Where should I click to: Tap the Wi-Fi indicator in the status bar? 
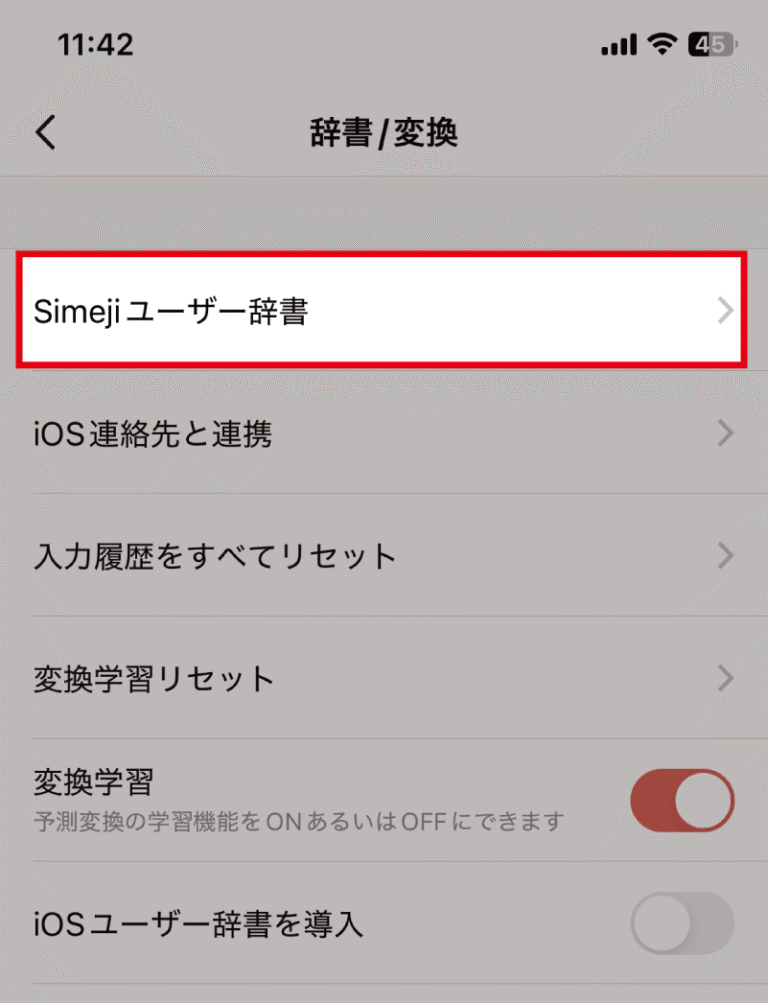click(x=659, y=44)
